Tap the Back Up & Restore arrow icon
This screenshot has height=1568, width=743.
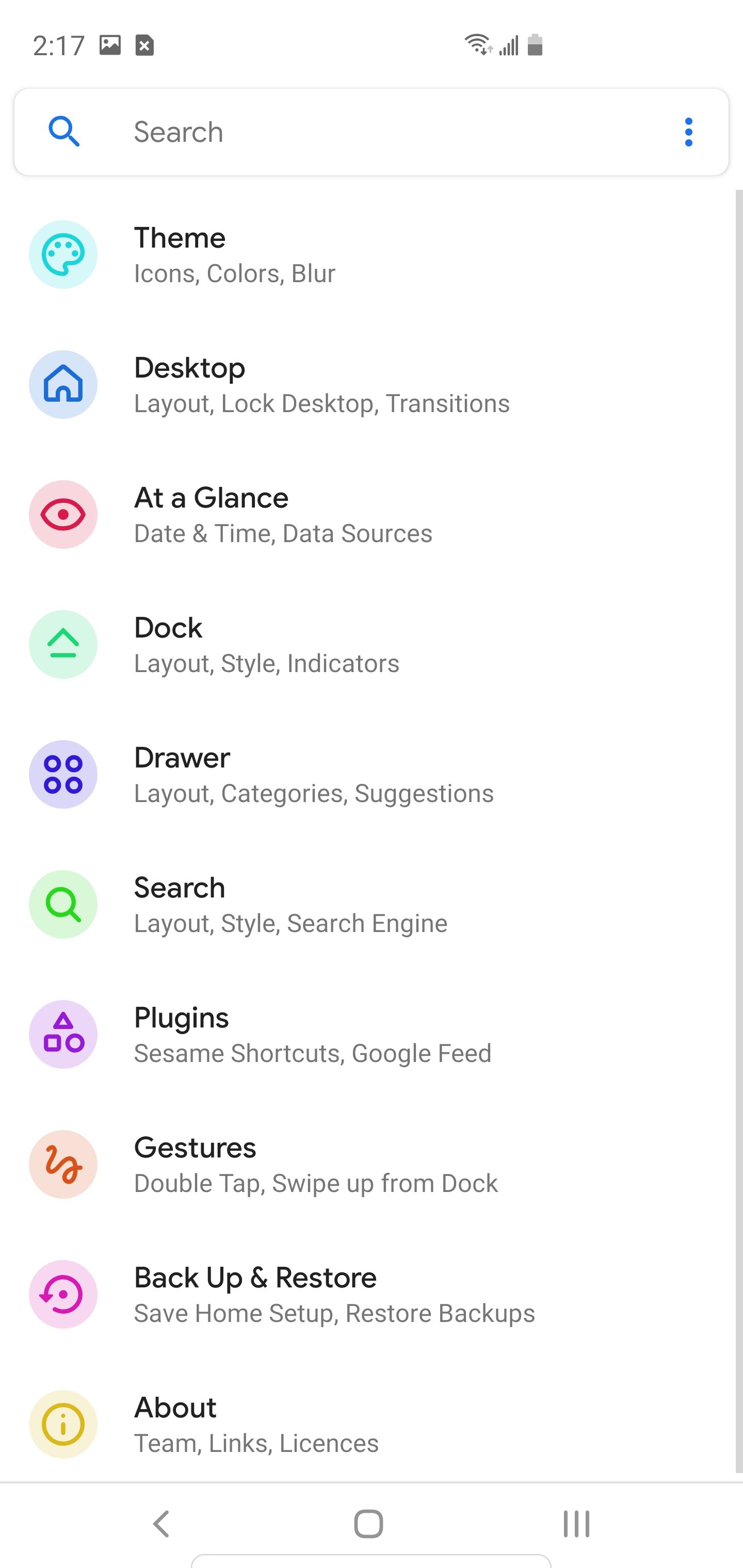(x=63, y=1294)
